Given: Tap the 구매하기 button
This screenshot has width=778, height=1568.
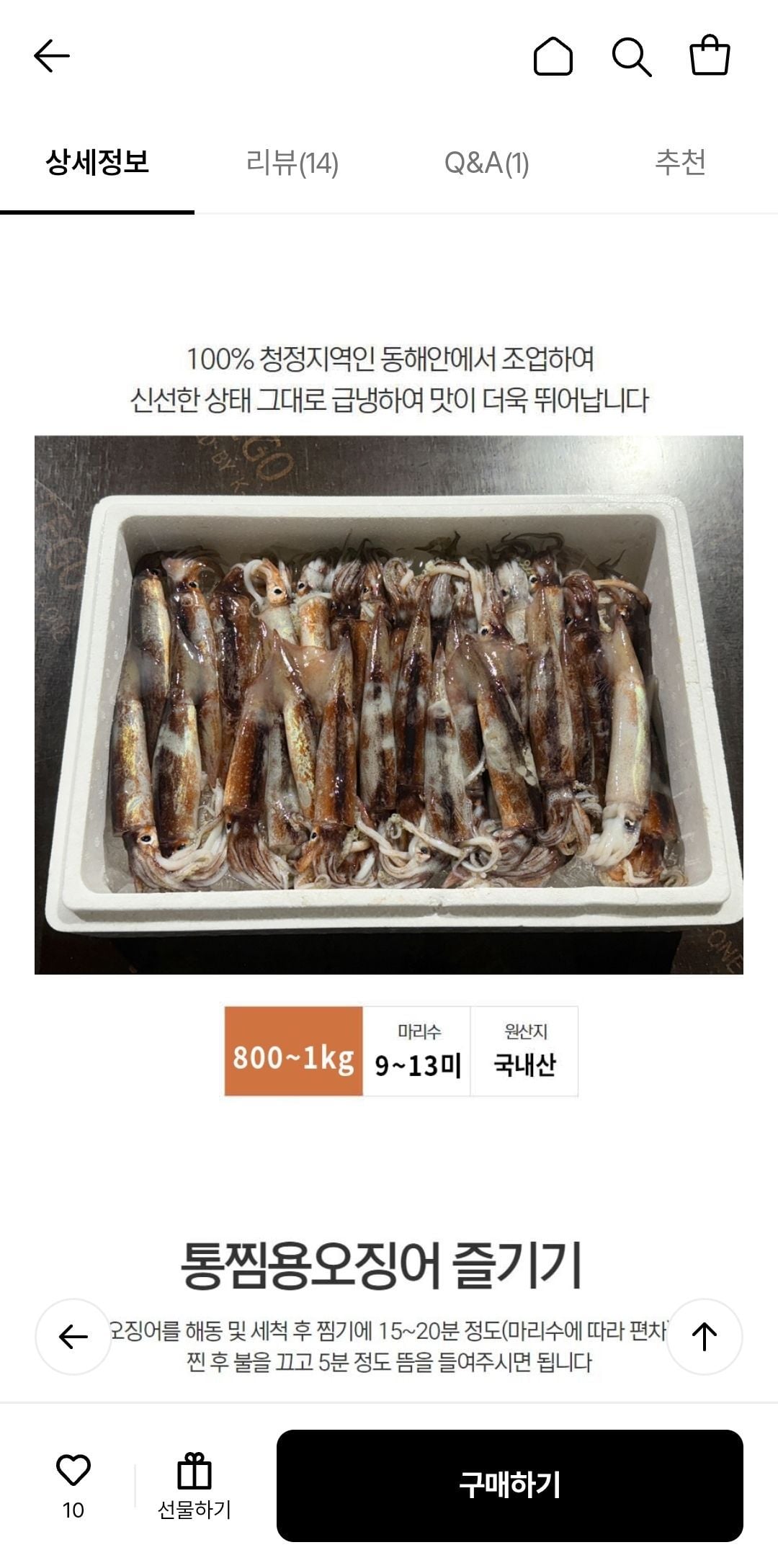Looking at the screenshot, I should 509,1485.
